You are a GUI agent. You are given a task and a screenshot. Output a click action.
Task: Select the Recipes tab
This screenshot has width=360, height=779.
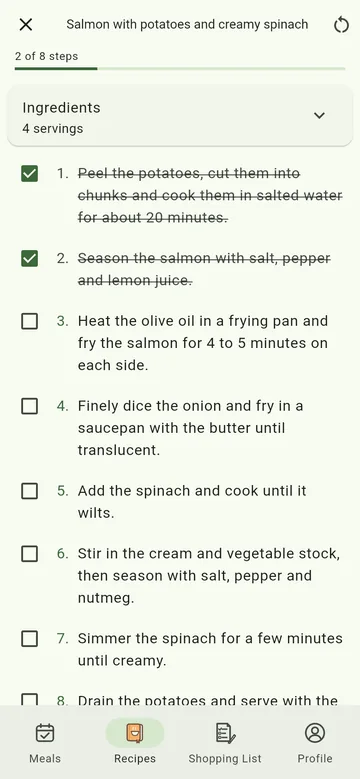135,743
